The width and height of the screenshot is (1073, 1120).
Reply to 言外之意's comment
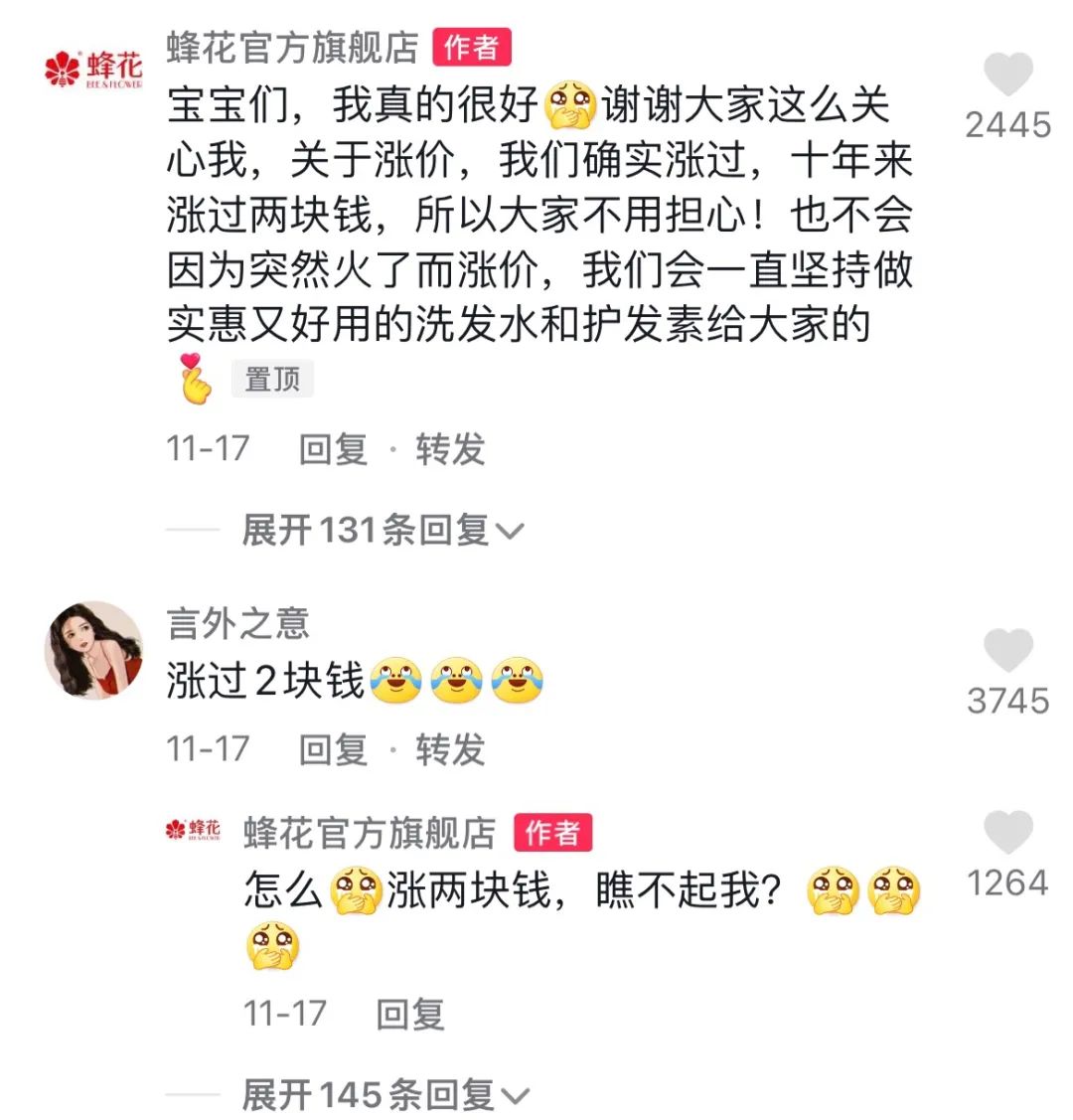pyautogui.click(x=333, y=748)
